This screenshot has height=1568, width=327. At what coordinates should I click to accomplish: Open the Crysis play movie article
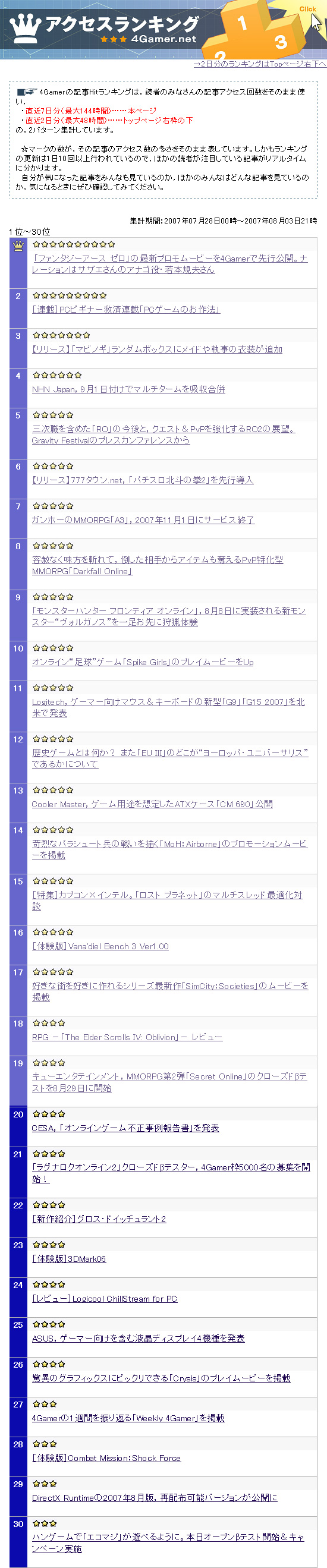[161, 1377]
